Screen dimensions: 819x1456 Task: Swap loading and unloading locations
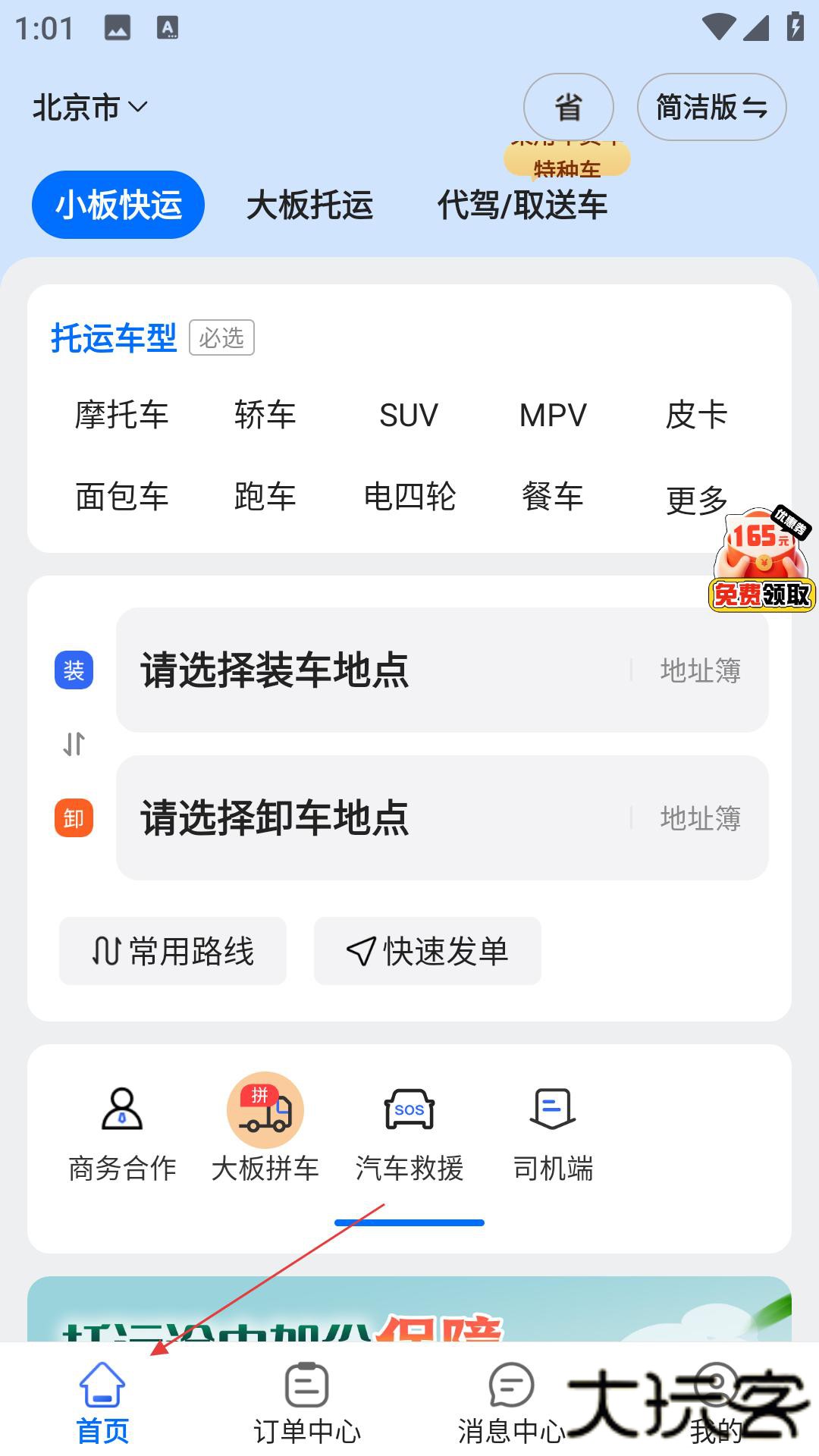tap(73, 744)
